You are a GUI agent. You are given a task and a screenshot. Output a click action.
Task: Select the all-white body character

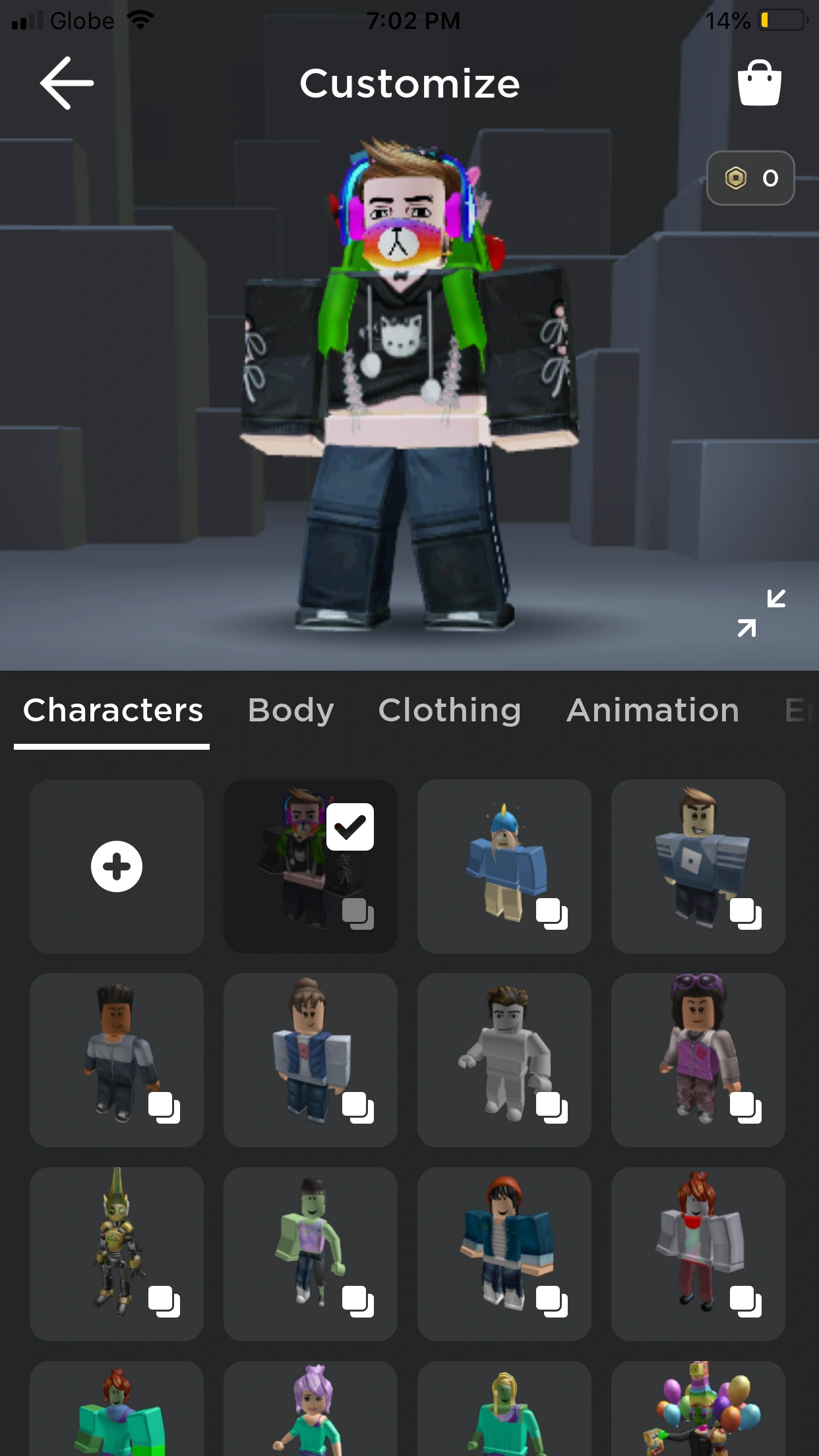point(504,1060)
